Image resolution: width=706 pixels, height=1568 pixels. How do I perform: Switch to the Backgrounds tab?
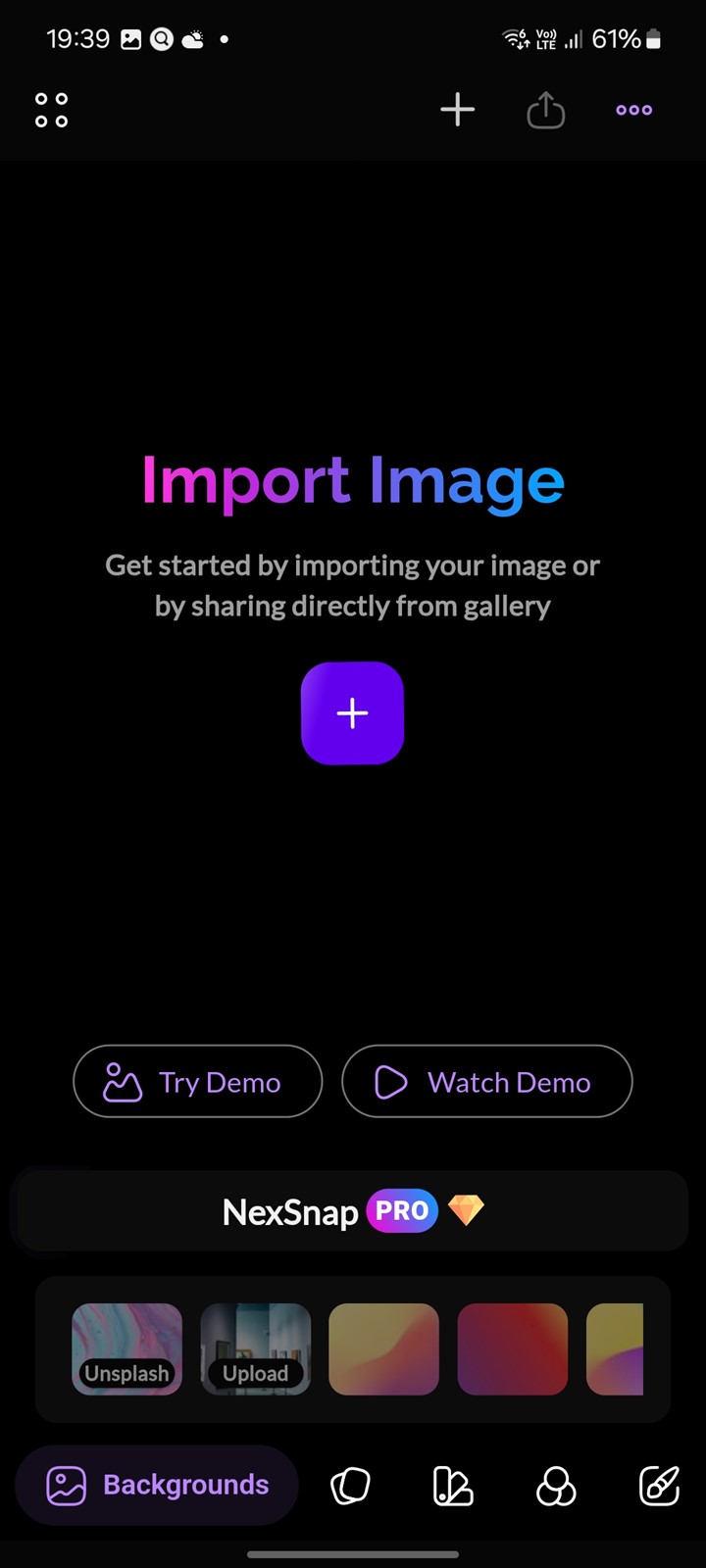(157, 1485)
